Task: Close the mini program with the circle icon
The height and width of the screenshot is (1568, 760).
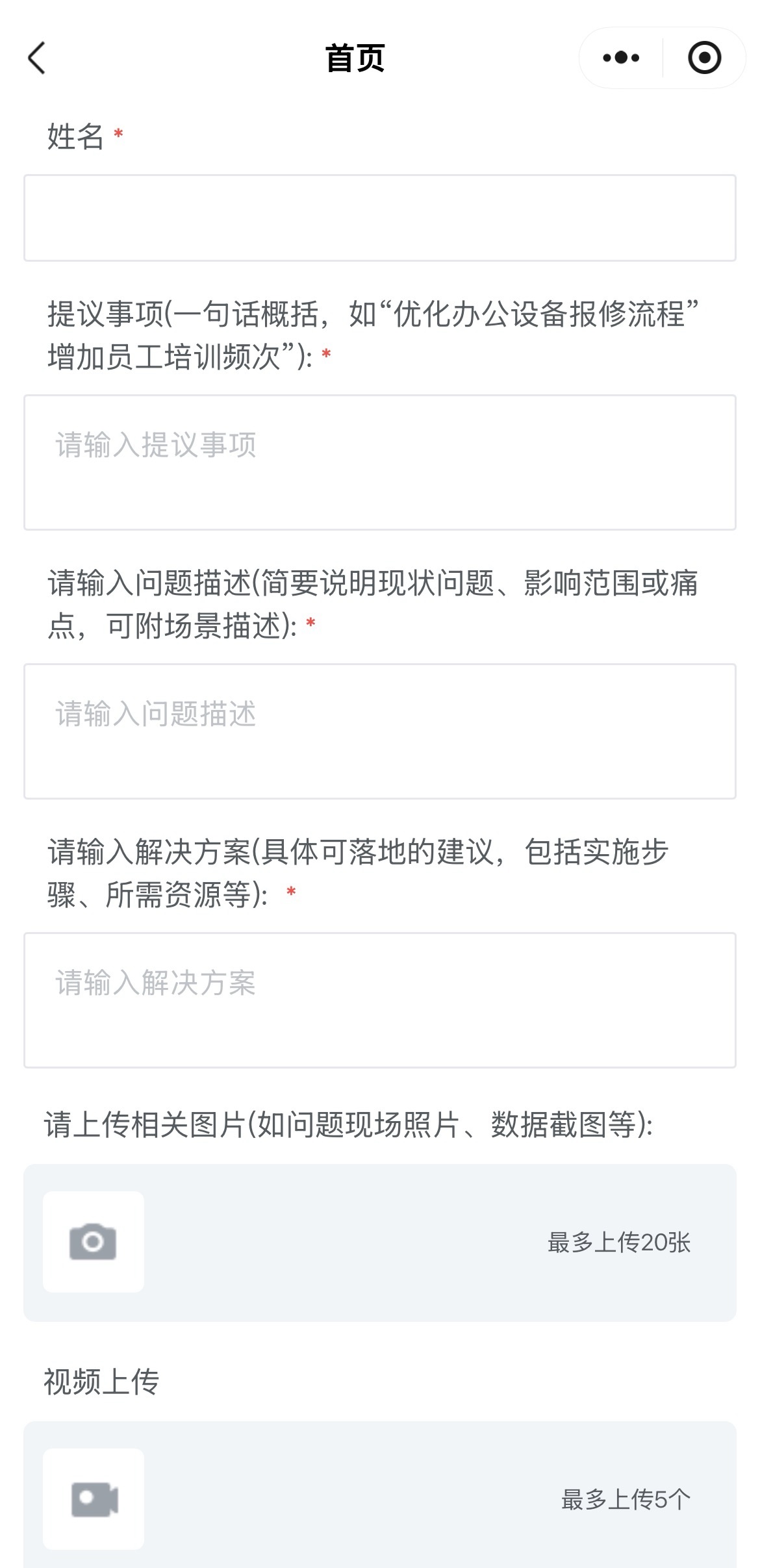Action: coord(704,58)
